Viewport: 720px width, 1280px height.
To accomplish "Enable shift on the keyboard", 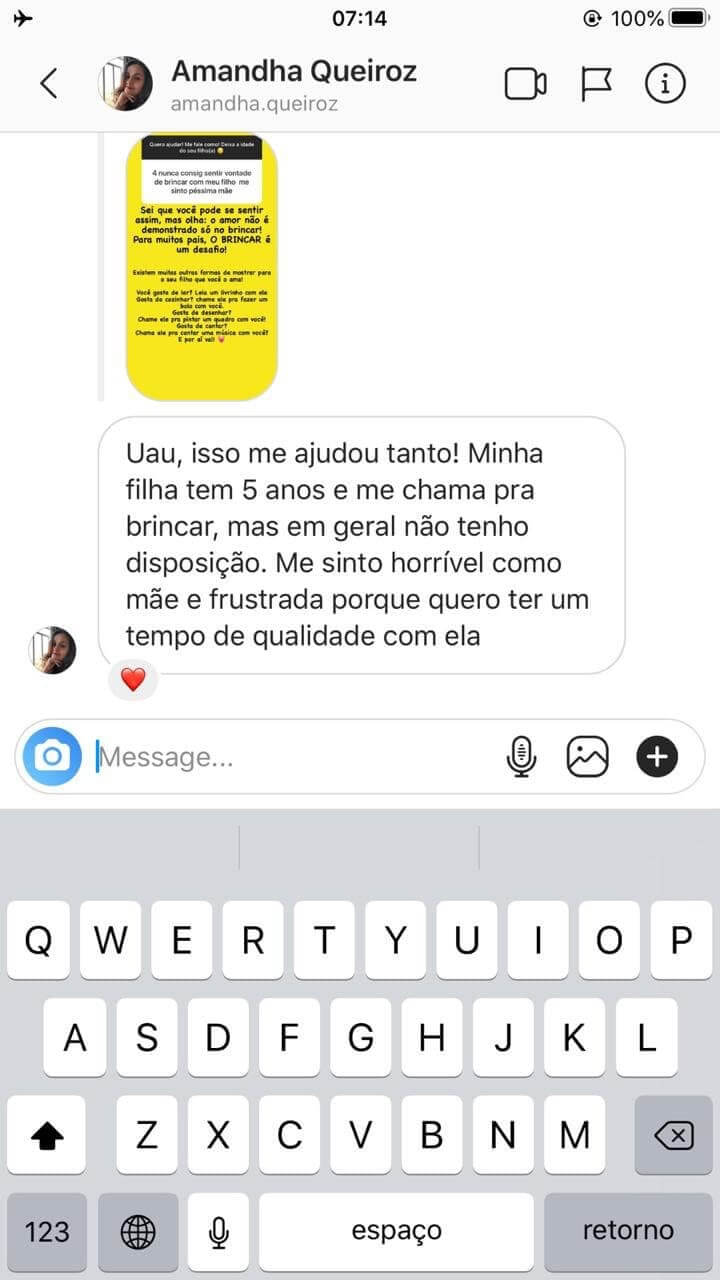I will tap(47, 1135).
